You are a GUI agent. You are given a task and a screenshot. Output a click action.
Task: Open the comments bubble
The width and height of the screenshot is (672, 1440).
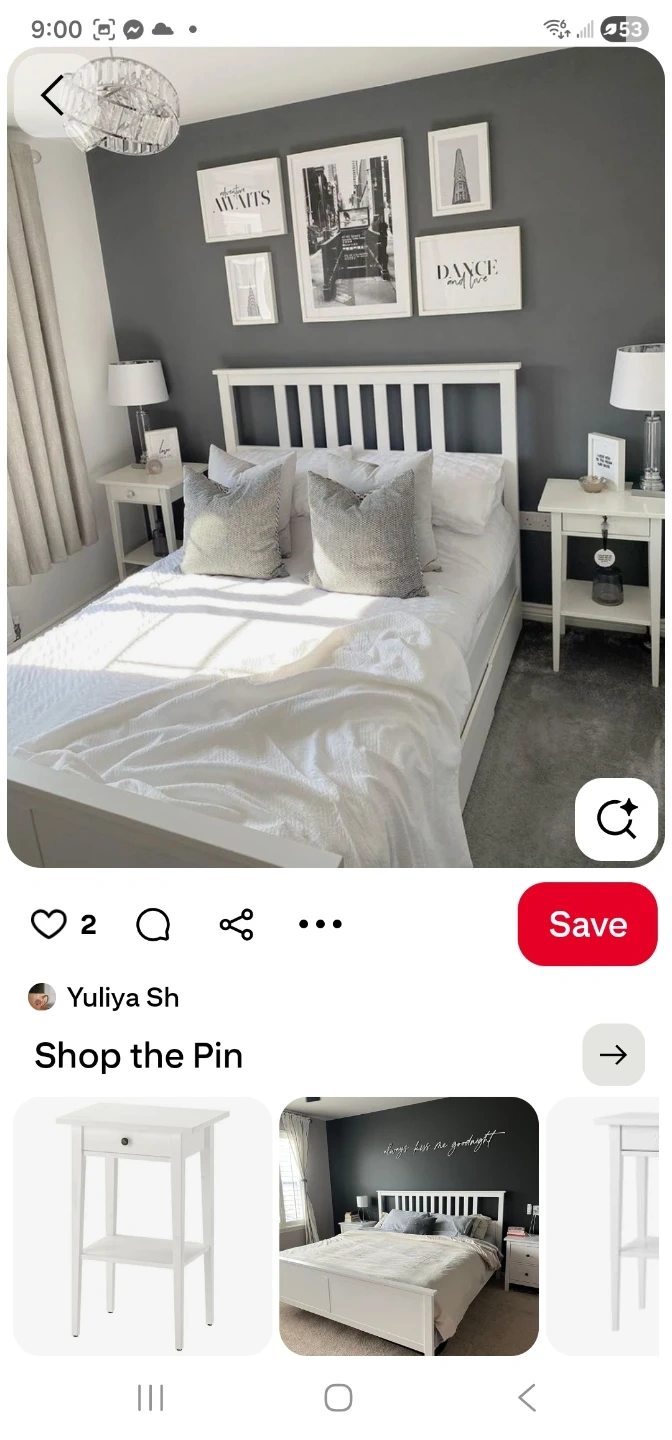tap(153, 925)
